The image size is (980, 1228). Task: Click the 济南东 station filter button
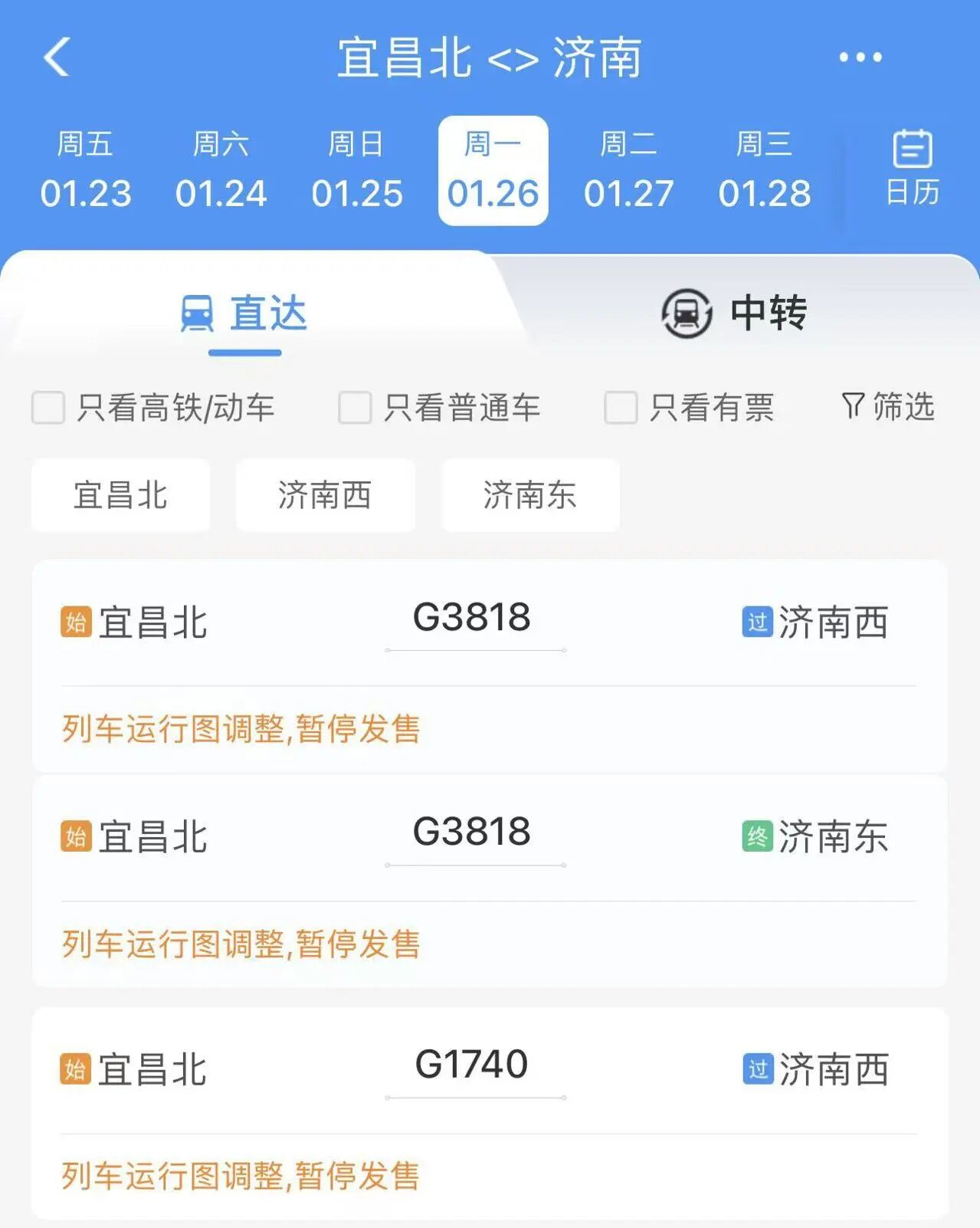529,496
